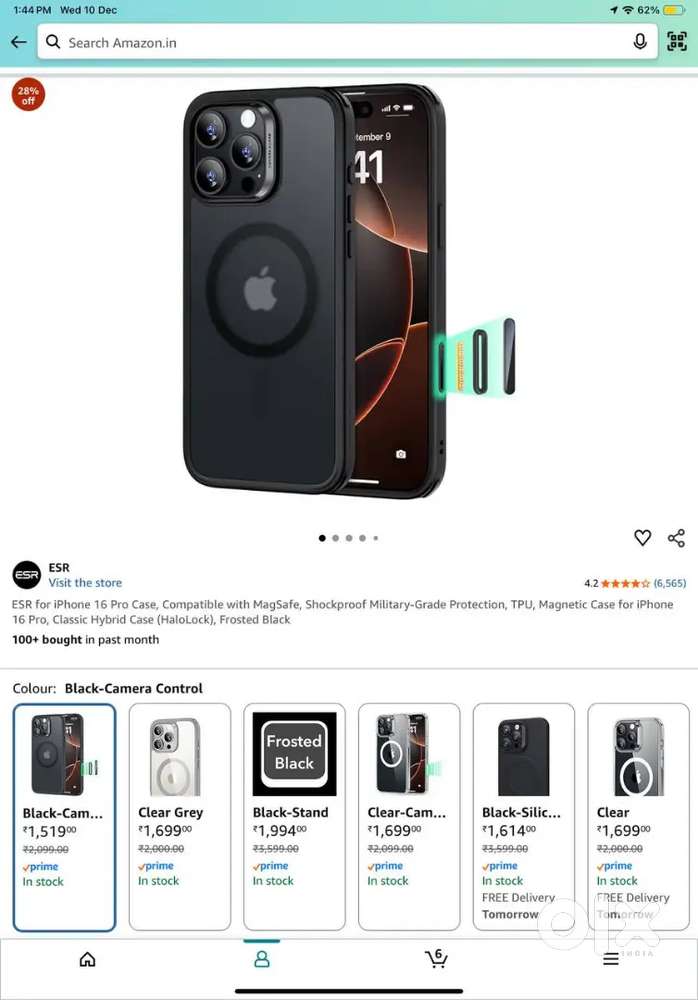This screenshot has width=698, height=1000.
Task: Go back with the arrow icon
Action: [18, 42]
